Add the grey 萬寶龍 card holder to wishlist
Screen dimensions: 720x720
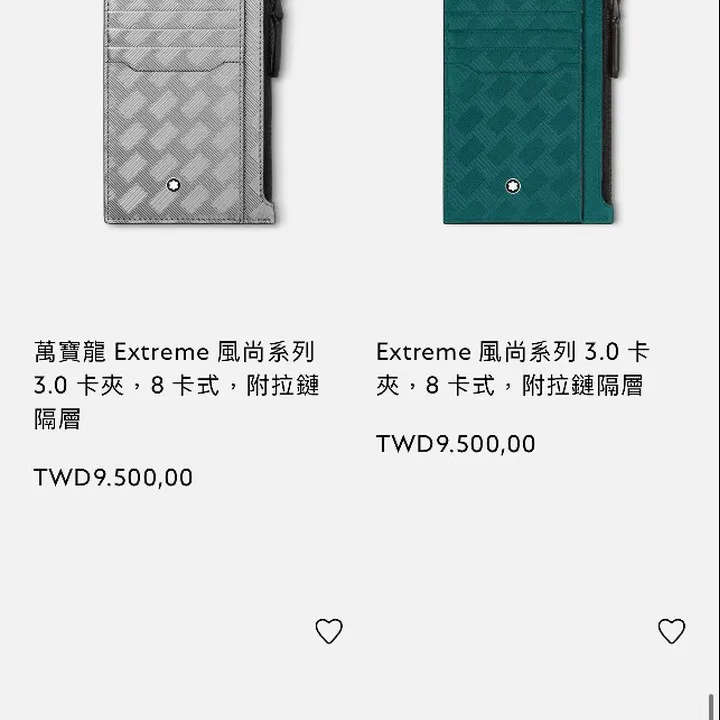[x=329, y=631]
